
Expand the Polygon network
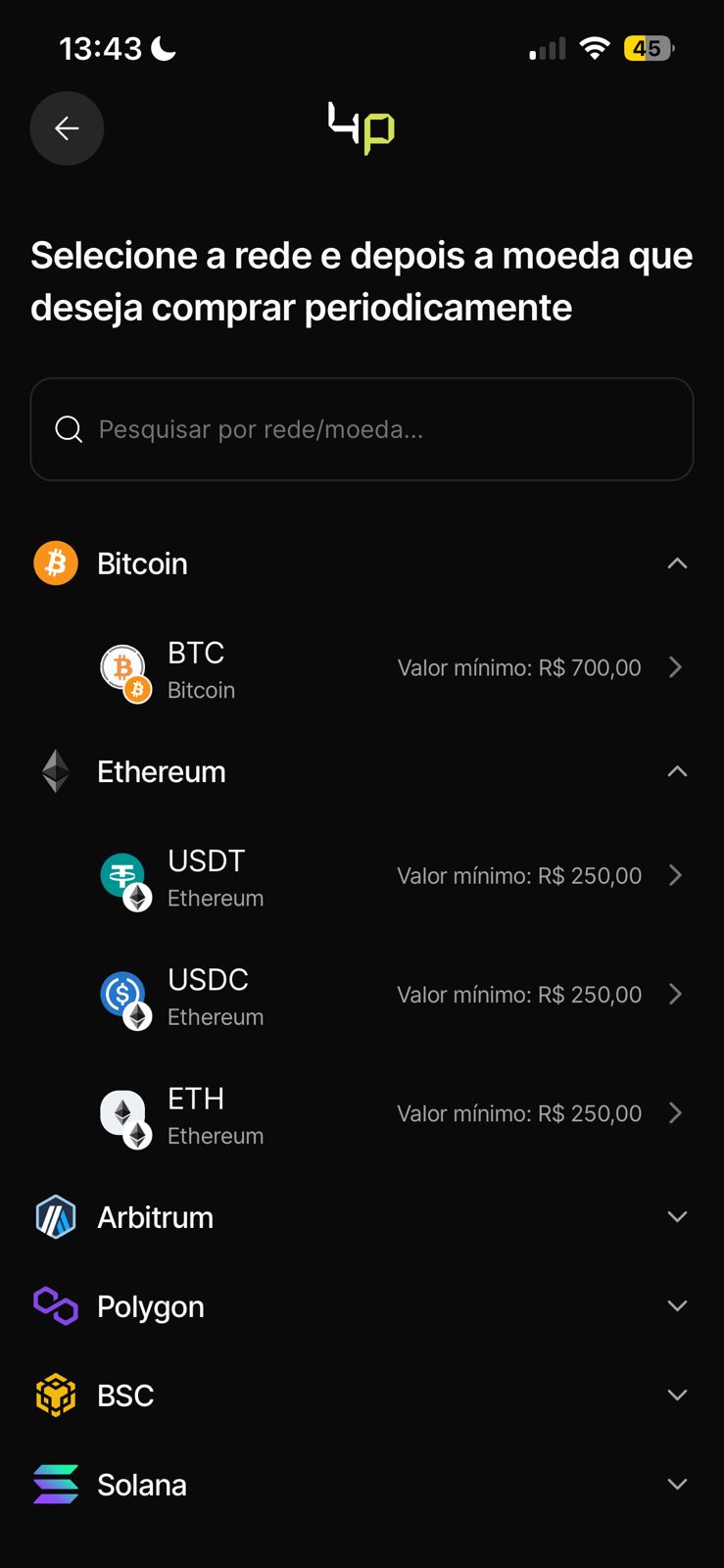coord(362,1306)
